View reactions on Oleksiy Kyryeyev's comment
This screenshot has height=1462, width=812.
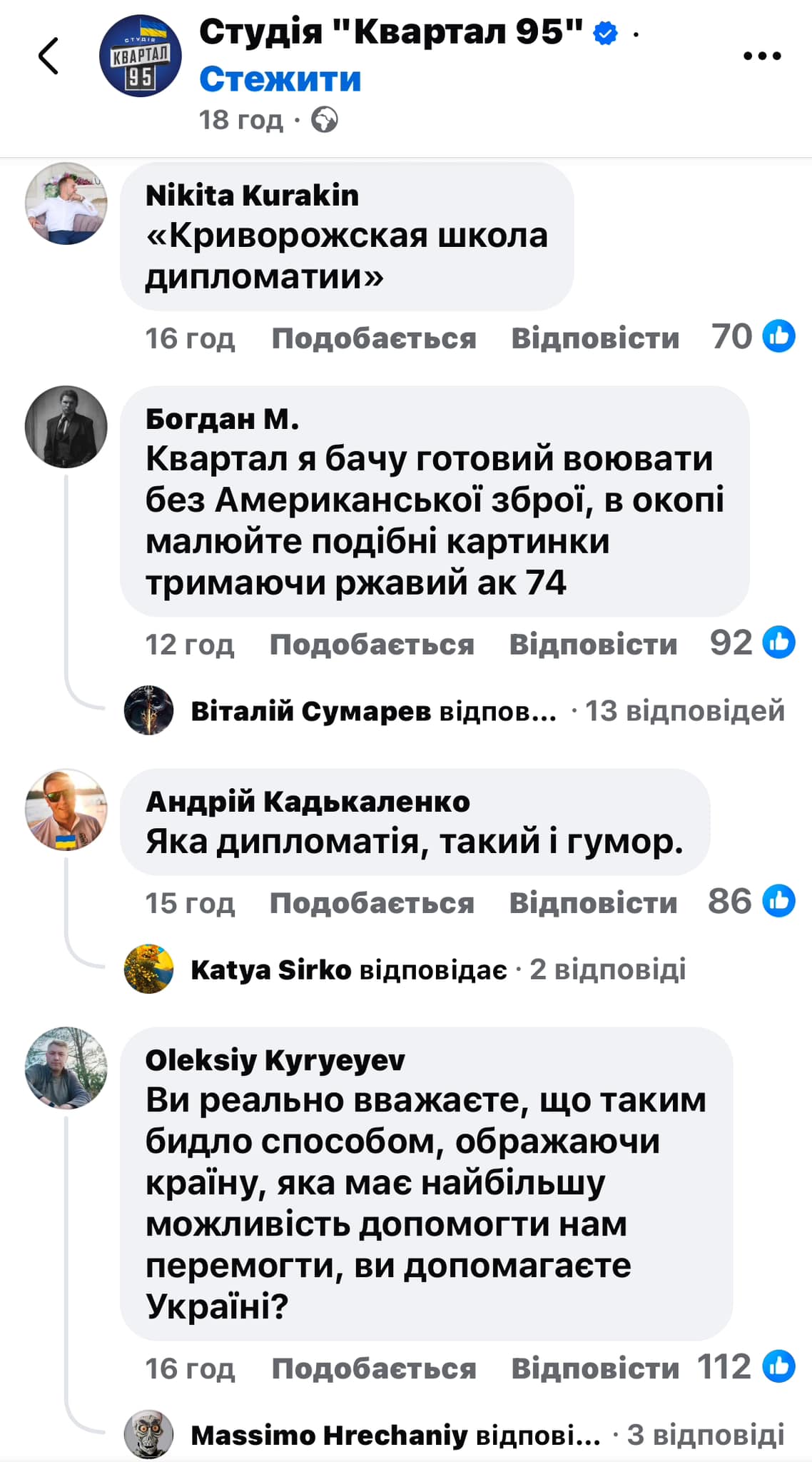(746, 1367)
